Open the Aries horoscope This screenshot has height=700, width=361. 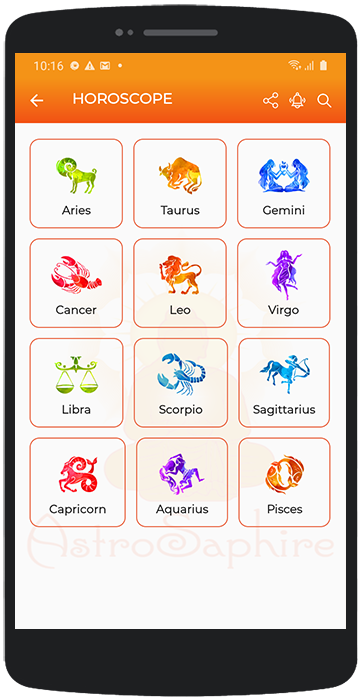pyautogui.click(x=76, y=183)
